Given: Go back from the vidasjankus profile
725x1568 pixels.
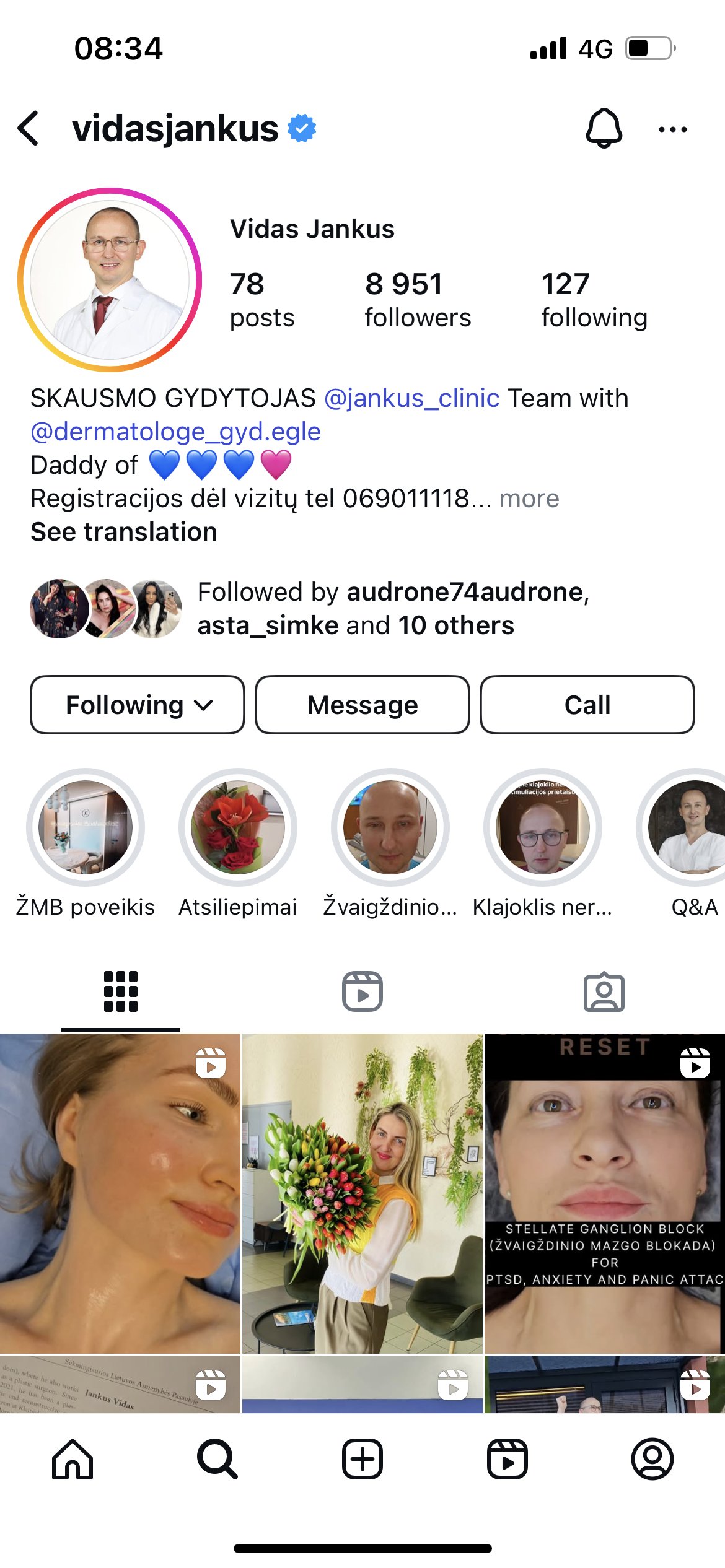Looking at the screenshot, I should pos(29,129).
